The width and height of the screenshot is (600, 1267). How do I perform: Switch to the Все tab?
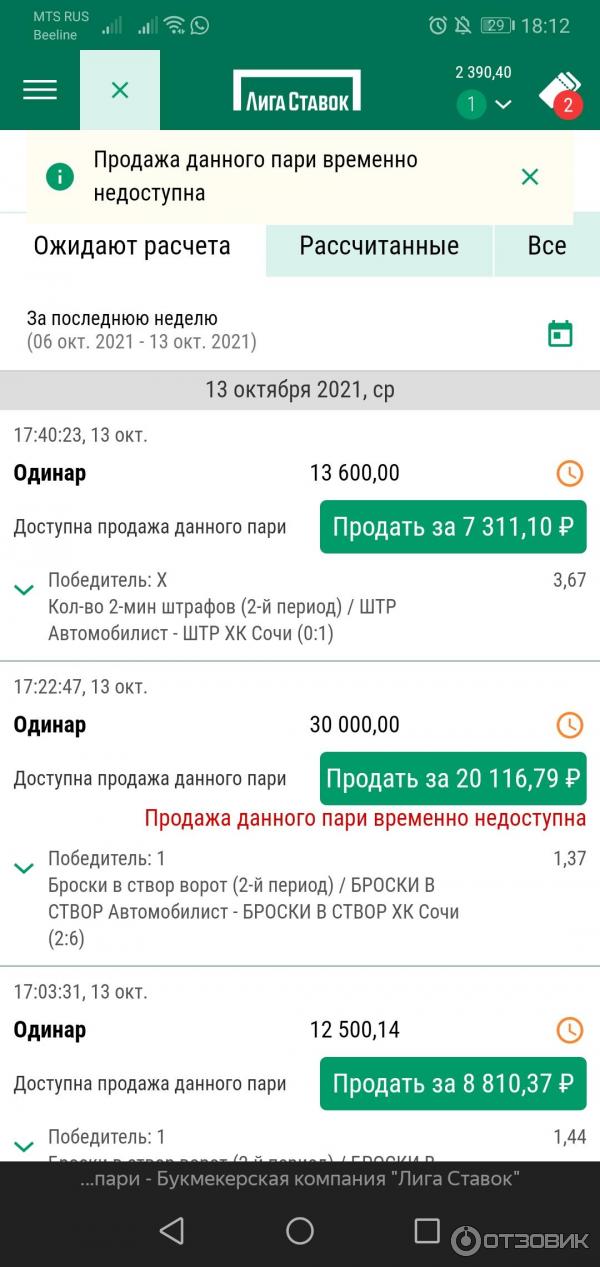546,246
